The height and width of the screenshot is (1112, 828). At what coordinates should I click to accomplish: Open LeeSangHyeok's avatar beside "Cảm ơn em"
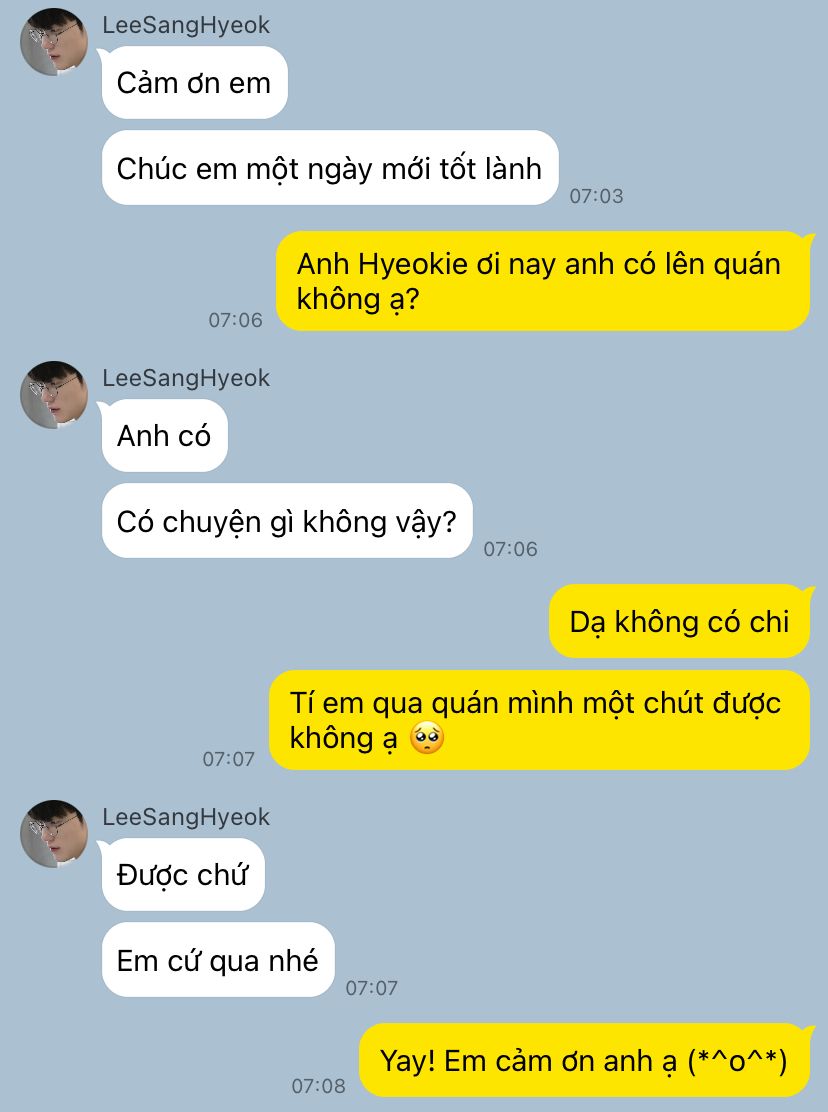pyautogui.click(x=54, y=42)
